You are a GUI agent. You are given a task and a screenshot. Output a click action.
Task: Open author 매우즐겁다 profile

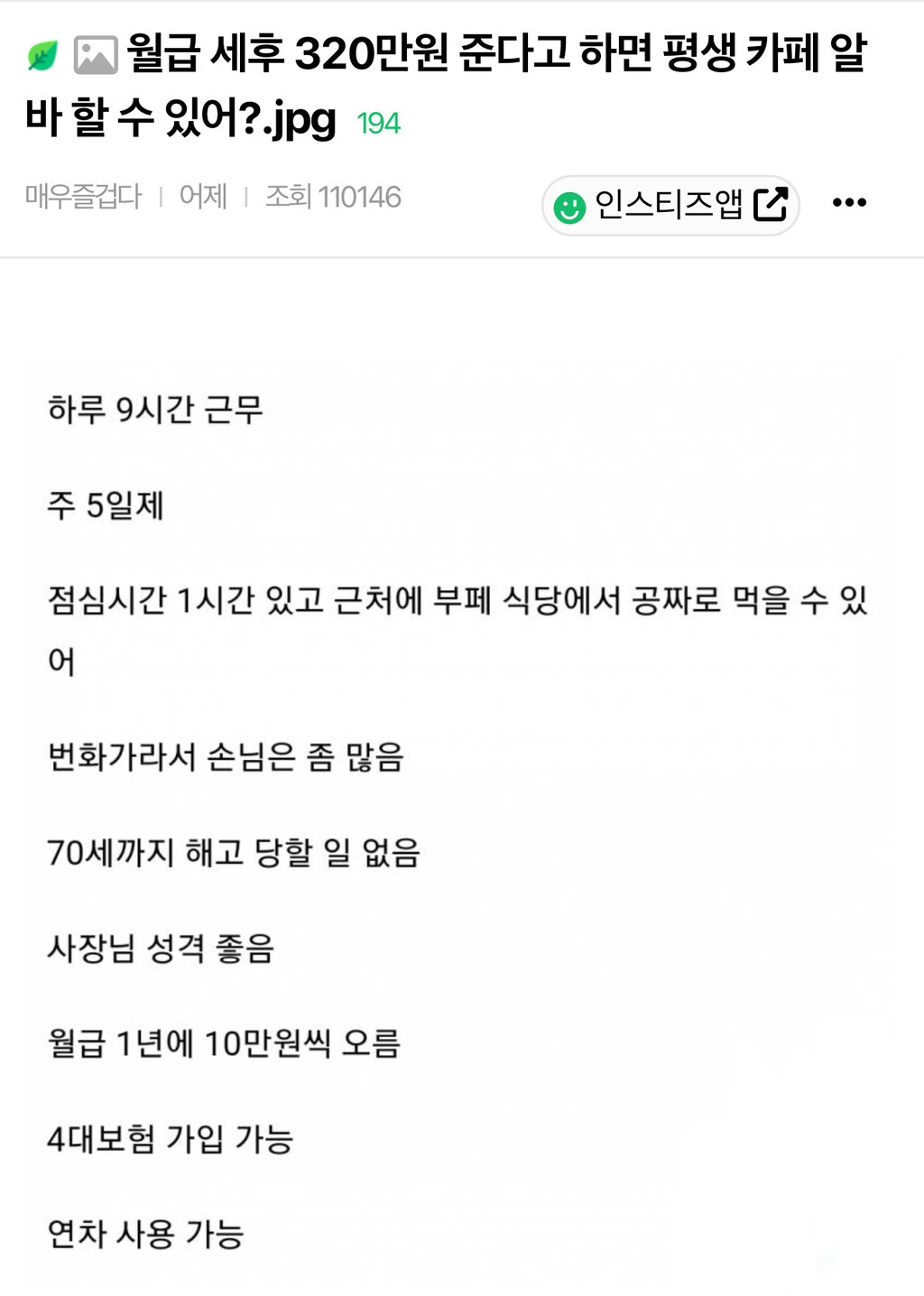83,197
